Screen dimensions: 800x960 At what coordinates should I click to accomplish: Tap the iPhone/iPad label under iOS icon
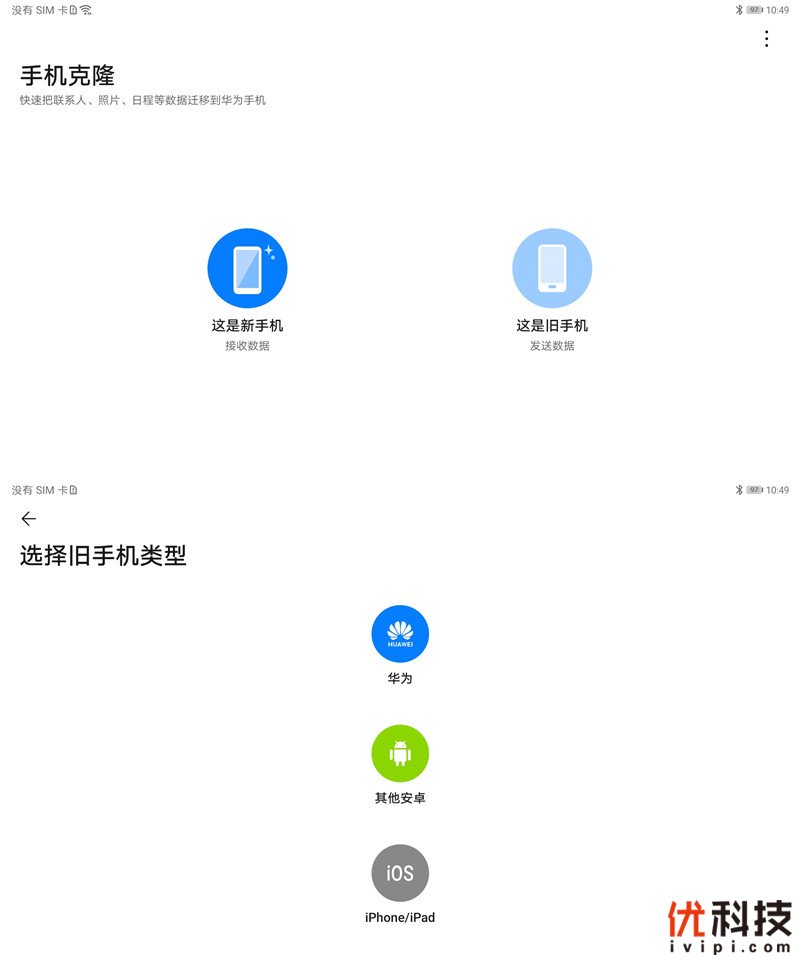click(400, 917)
